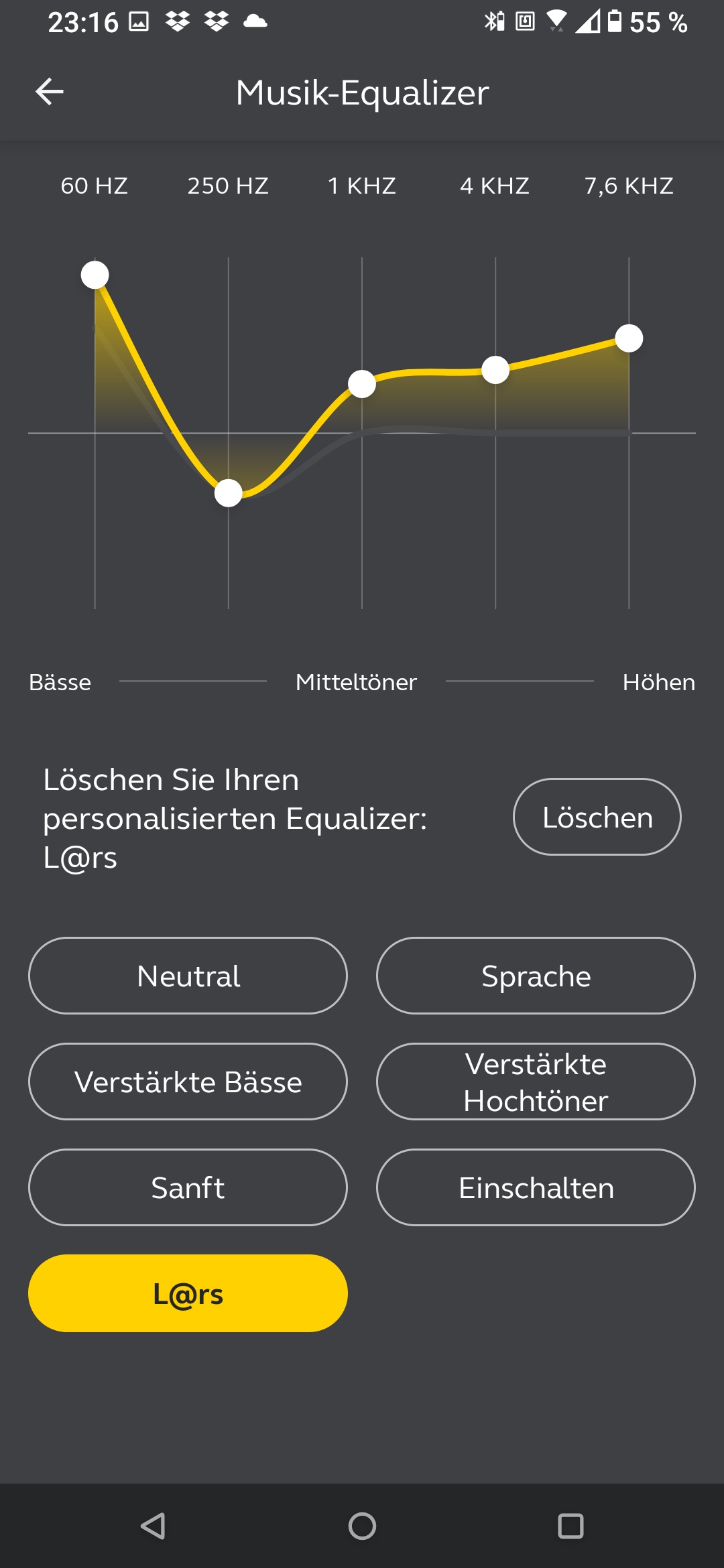The width and height of the screenshot is (724, 1568).
Task: Select the Neutral equalizer preset
Action: pos(188,976)
